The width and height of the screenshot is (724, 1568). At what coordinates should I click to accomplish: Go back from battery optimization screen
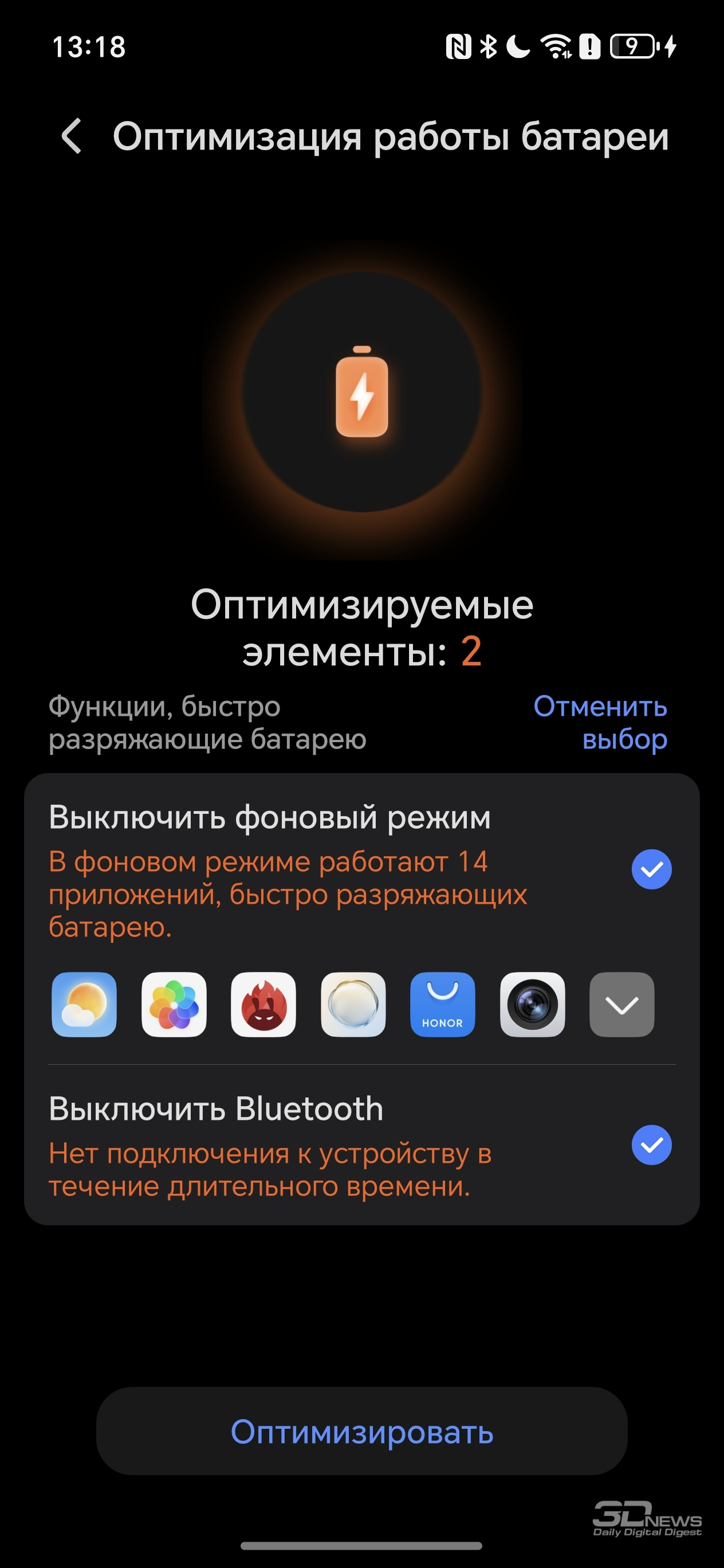point(72,136)
